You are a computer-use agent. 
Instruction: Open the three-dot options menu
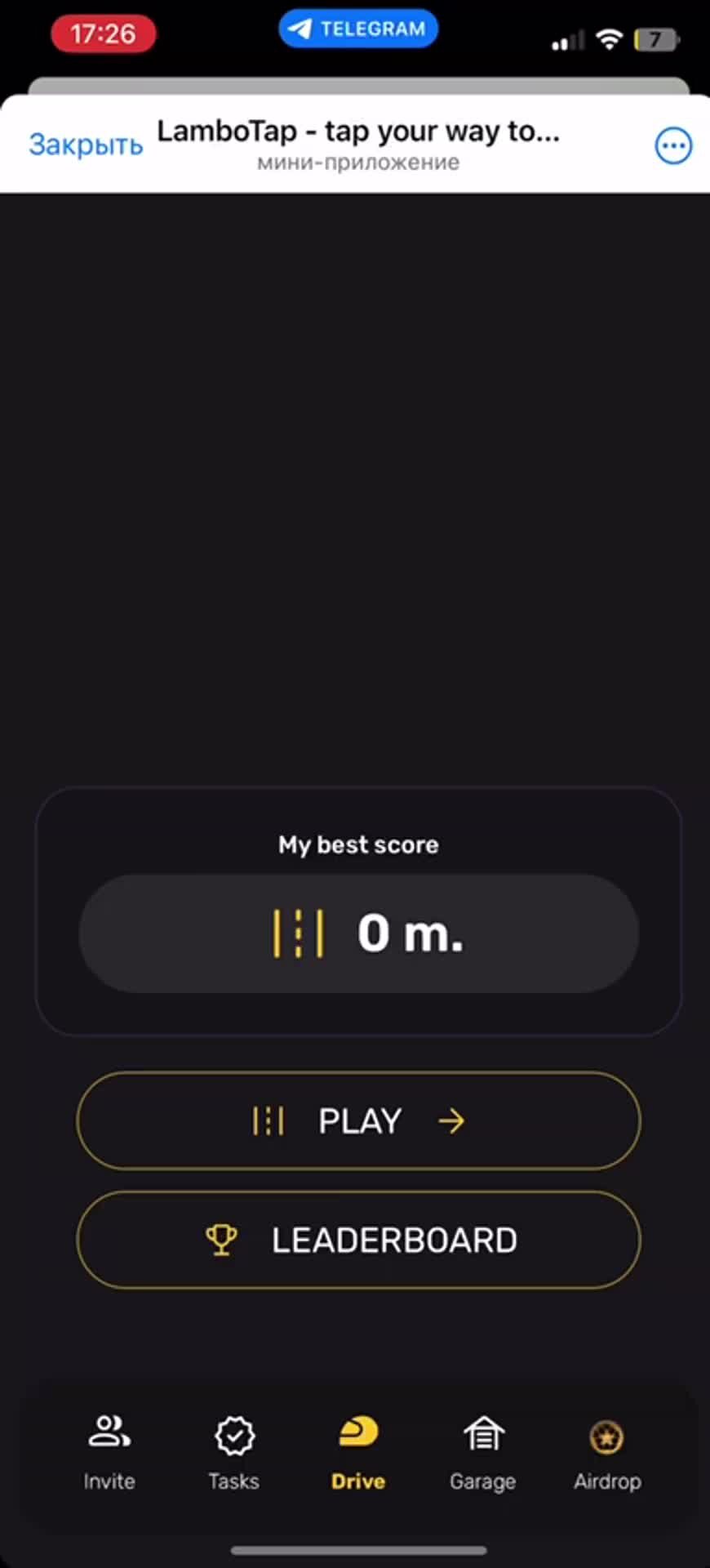click(x=673, y=146)
